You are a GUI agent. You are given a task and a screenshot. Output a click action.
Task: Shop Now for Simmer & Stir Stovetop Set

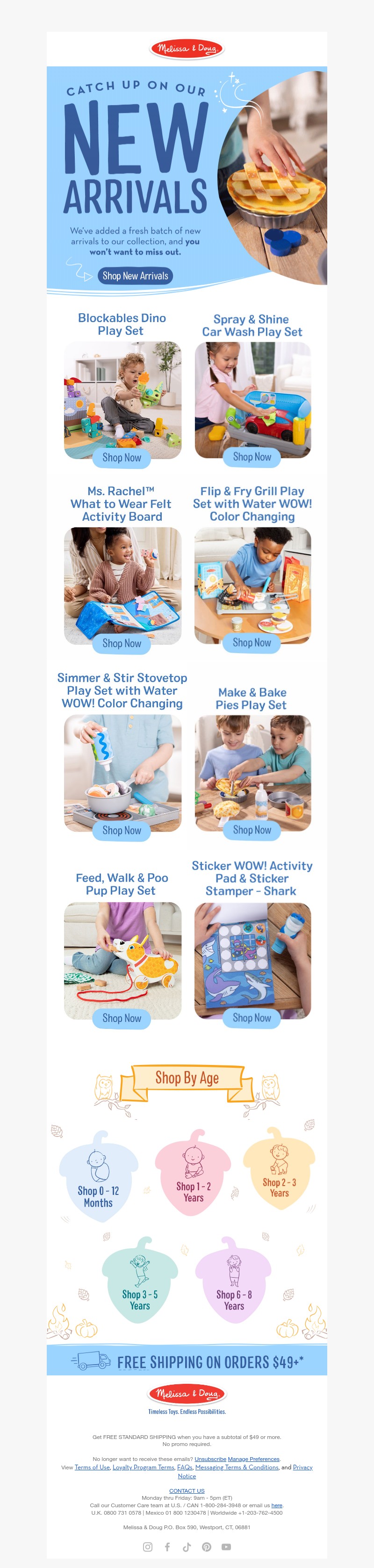point(121,830)
